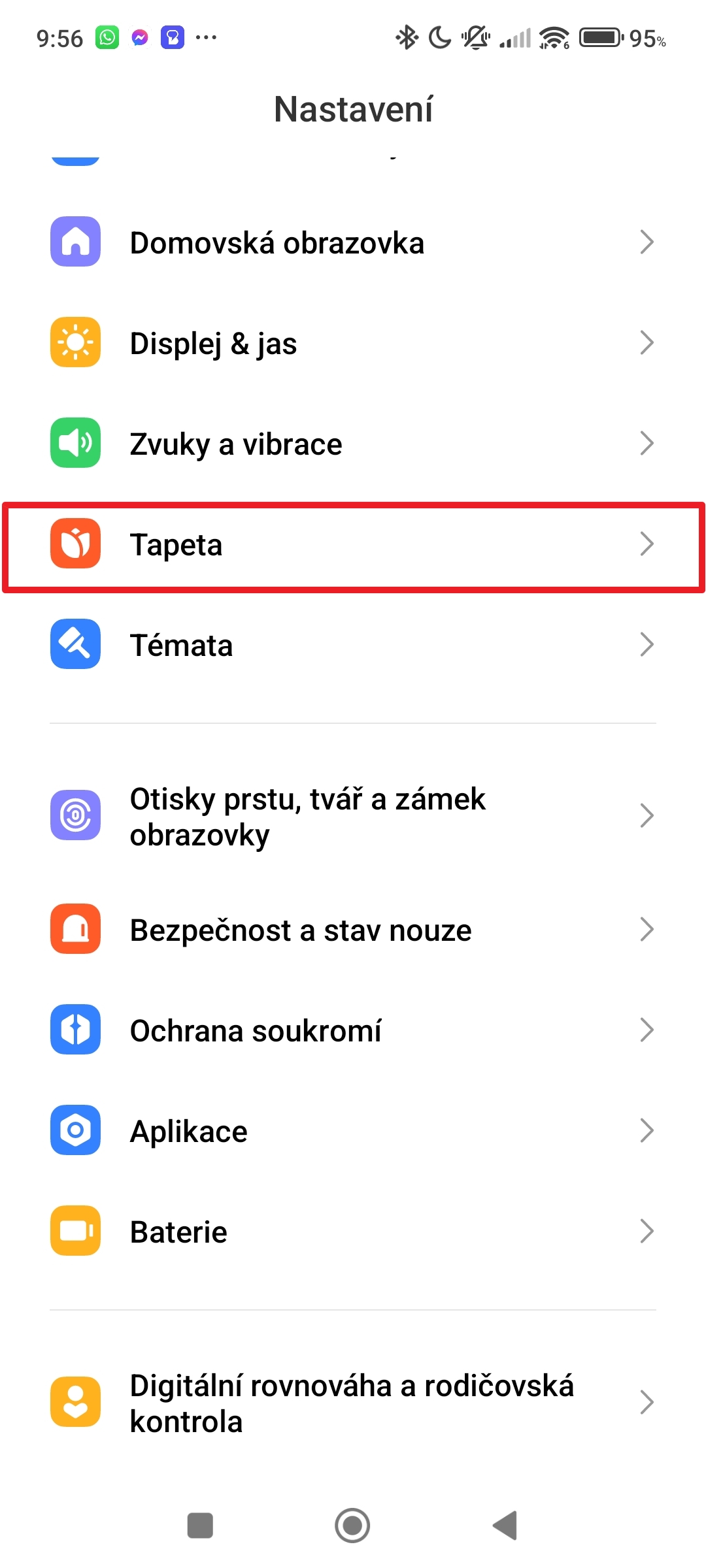Tap the system back button

click(x=505, y=1526)
